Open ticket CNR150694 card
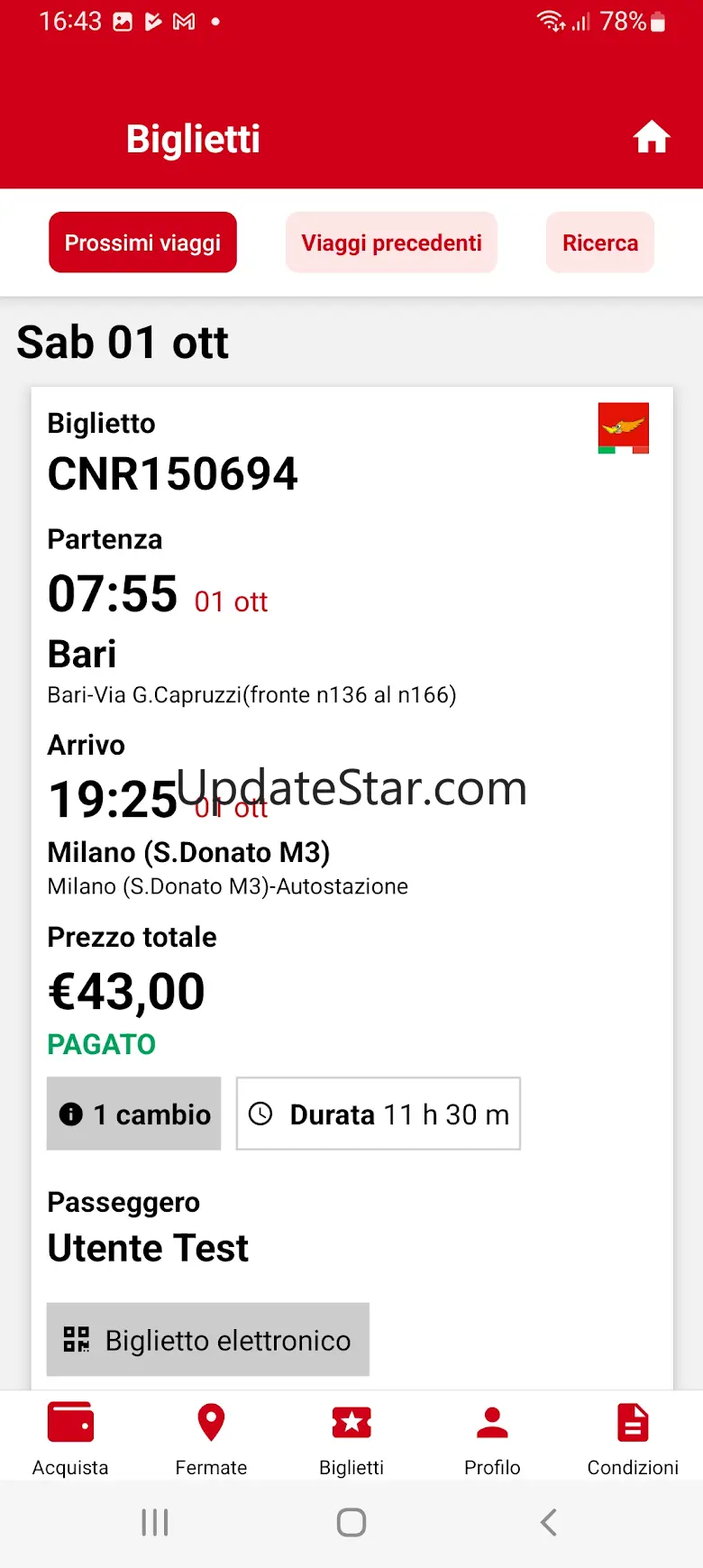This screenshot has height=1568, width=703. 352,888
